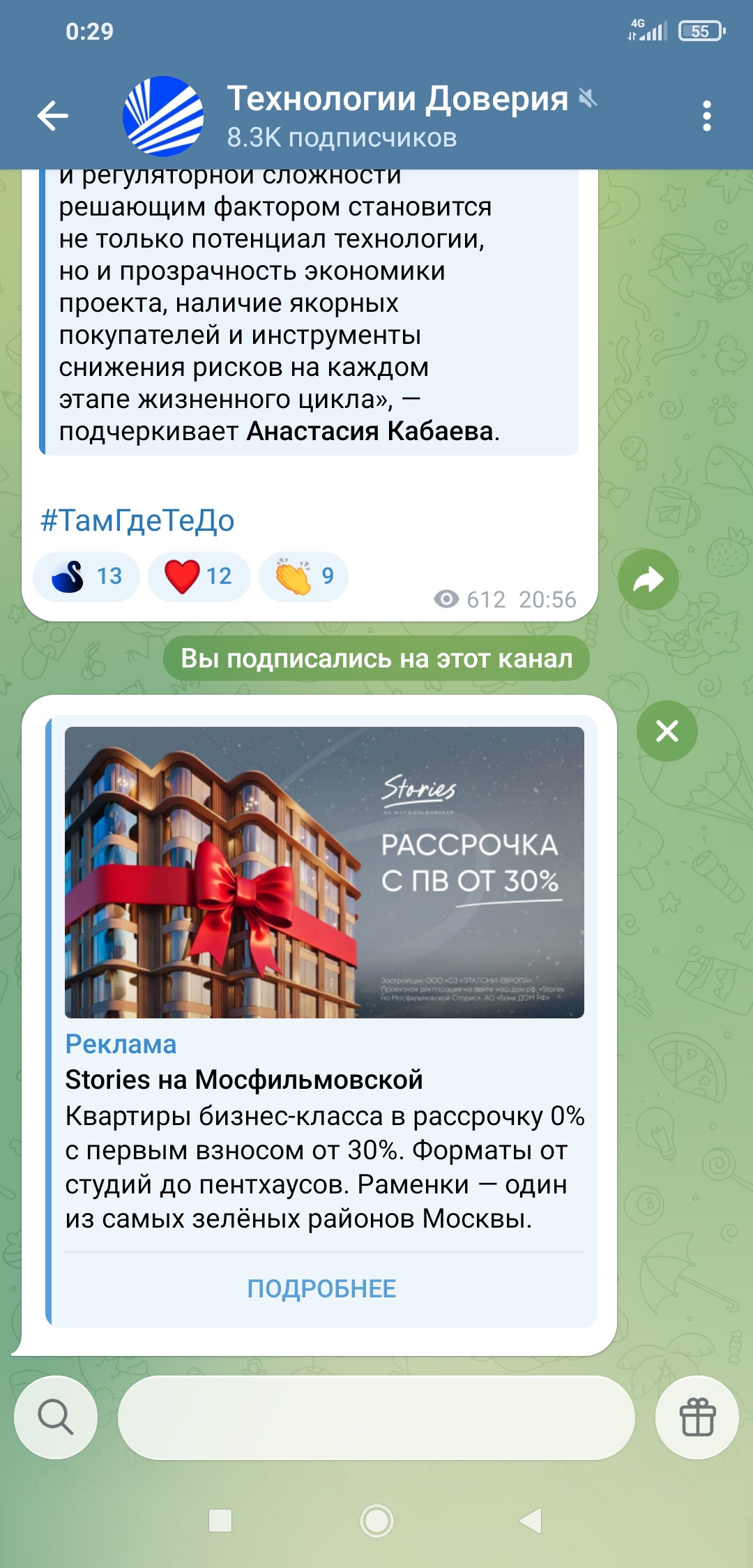Screen dimensions: 753x1568
Task: Add the swan reaction with 13
Action: (x=86, y=576)
